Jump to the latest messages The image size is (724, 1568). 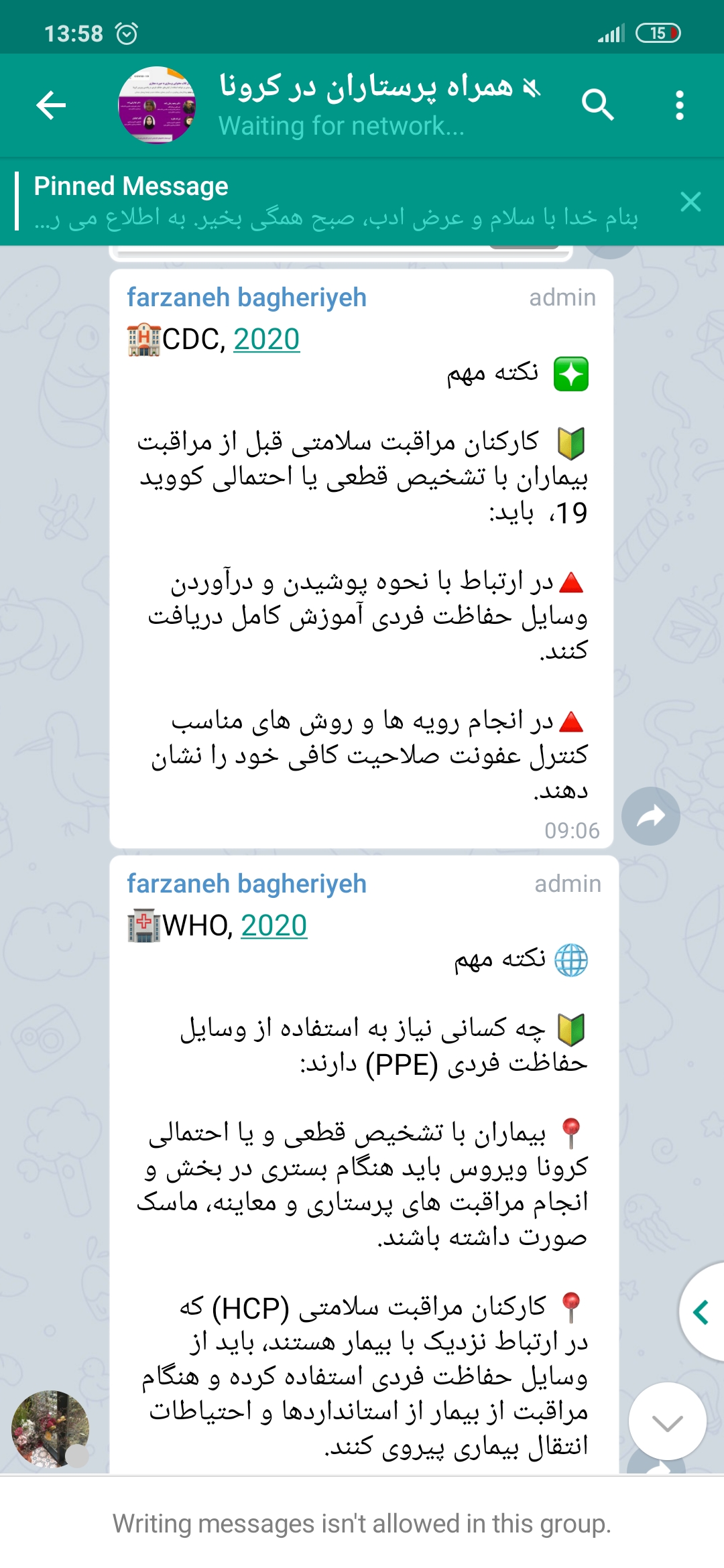(x=667, y=1421)
